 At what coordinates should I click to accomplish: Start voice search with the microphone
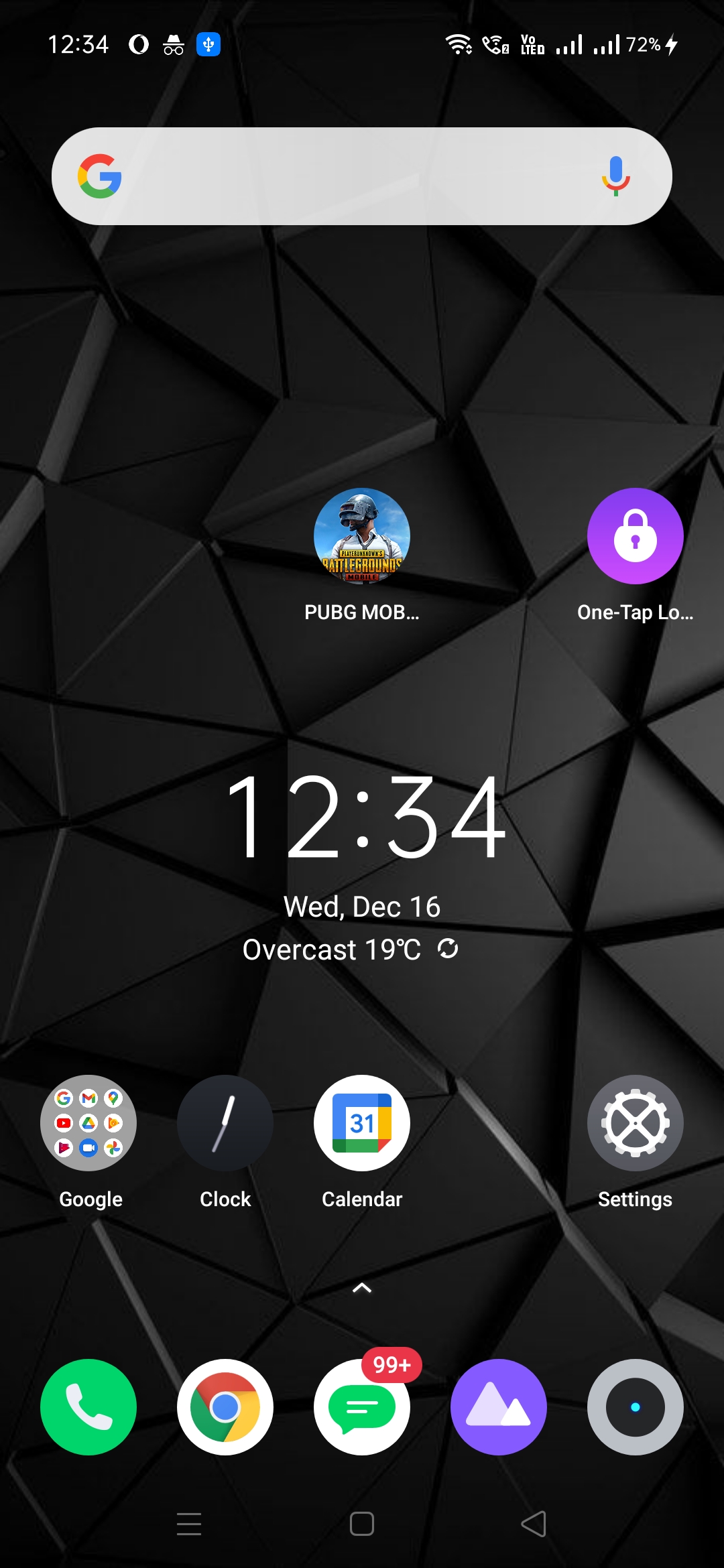tap(615, 176)
